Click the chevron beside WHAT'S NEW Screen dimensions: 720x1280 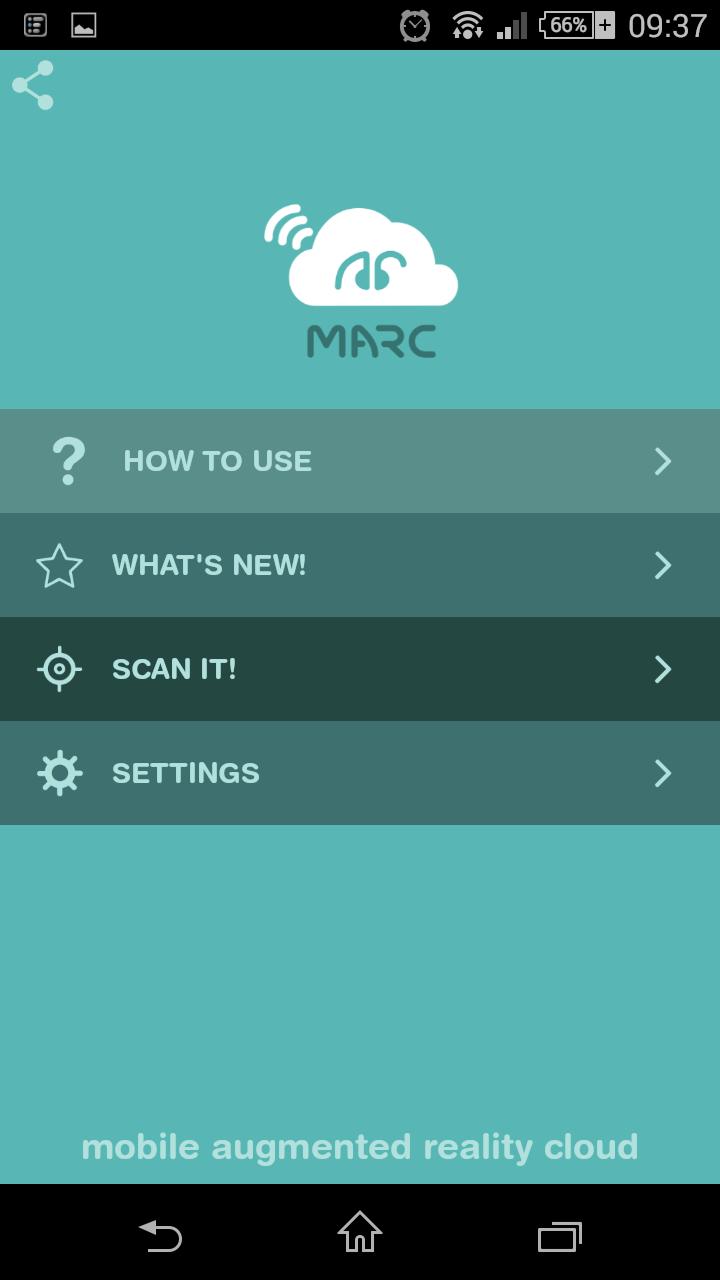[661, 564]
